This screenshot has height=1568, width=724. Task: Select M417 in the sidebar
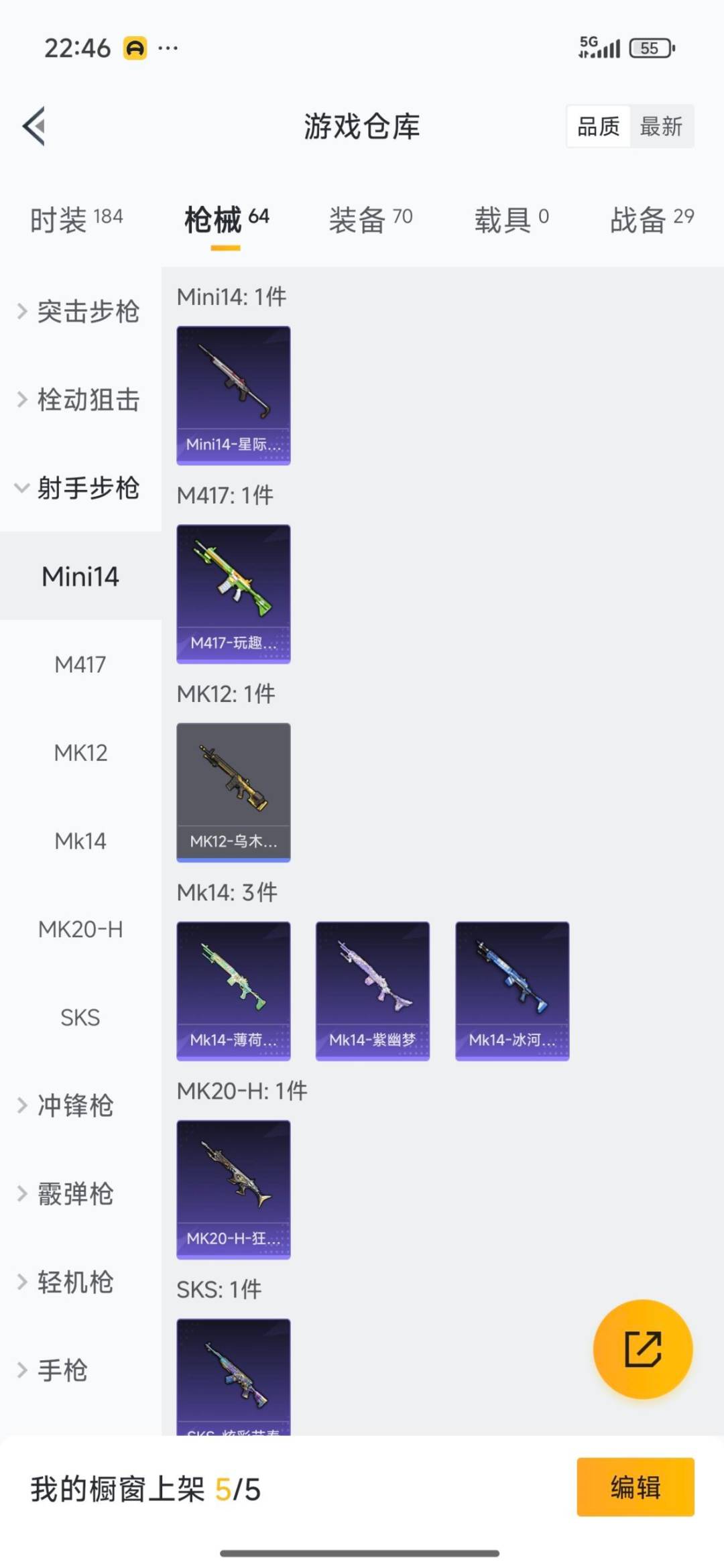click(80, 664)
